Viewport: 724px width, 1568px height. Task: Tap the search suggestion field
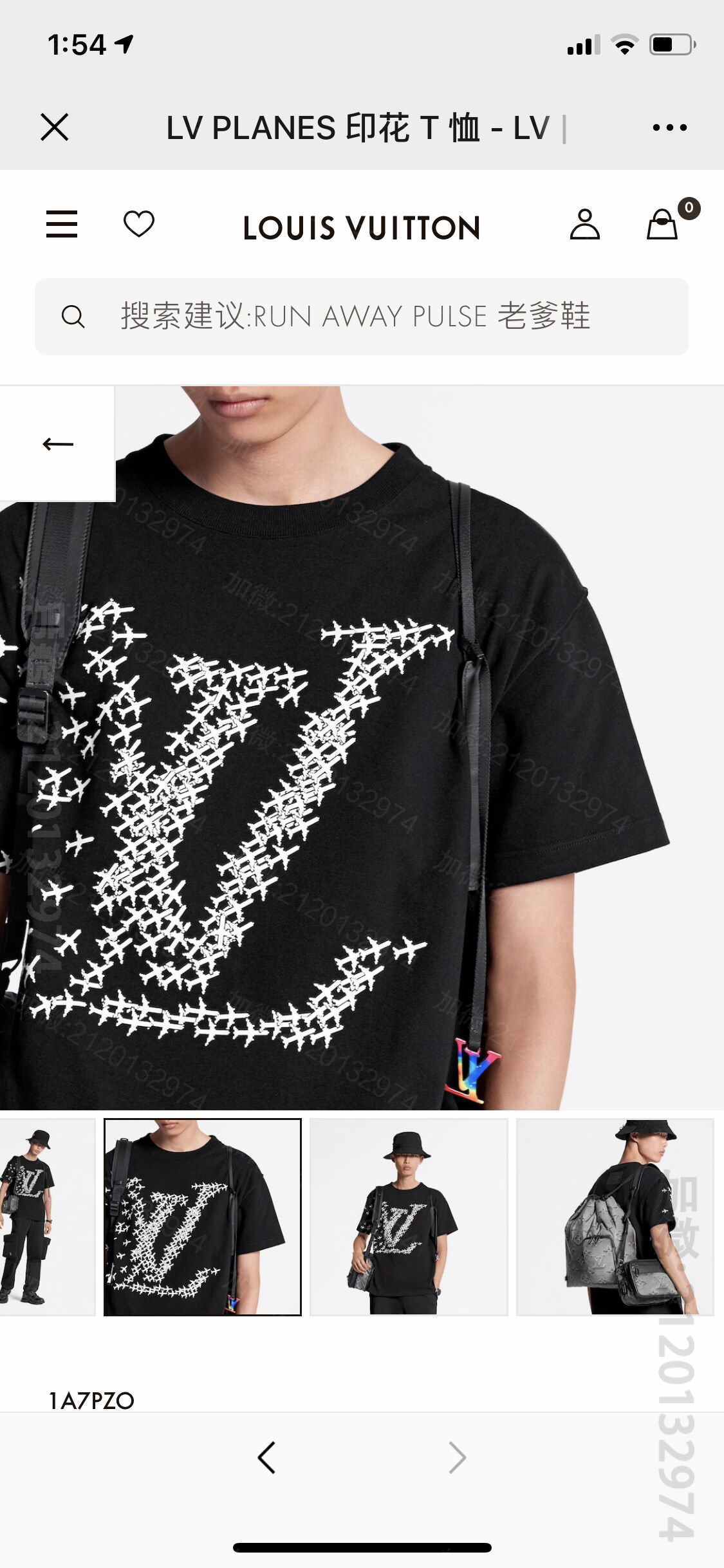coord(362,317)
